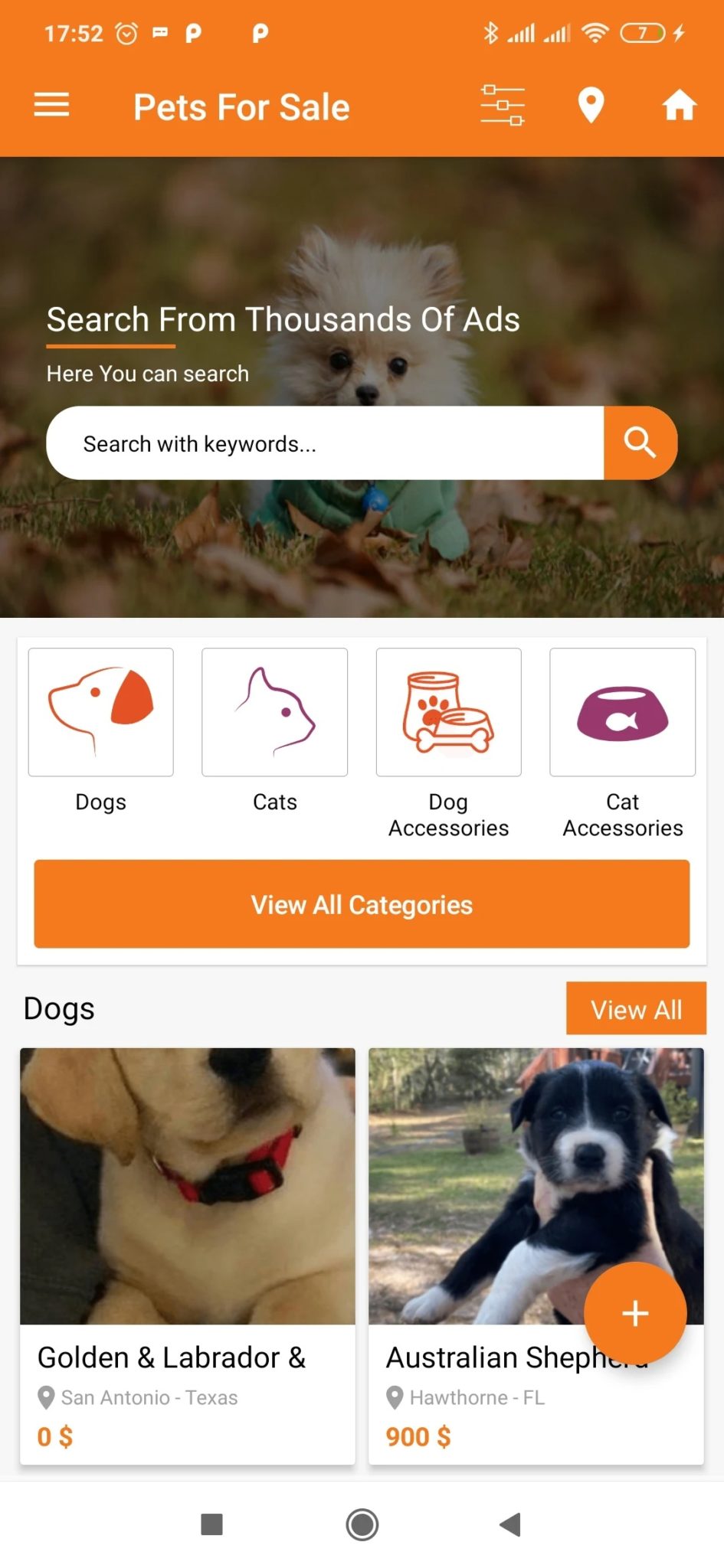Open the location picker icon
The width and height of the screenshot is (724, 1568).
pos(591,106)
